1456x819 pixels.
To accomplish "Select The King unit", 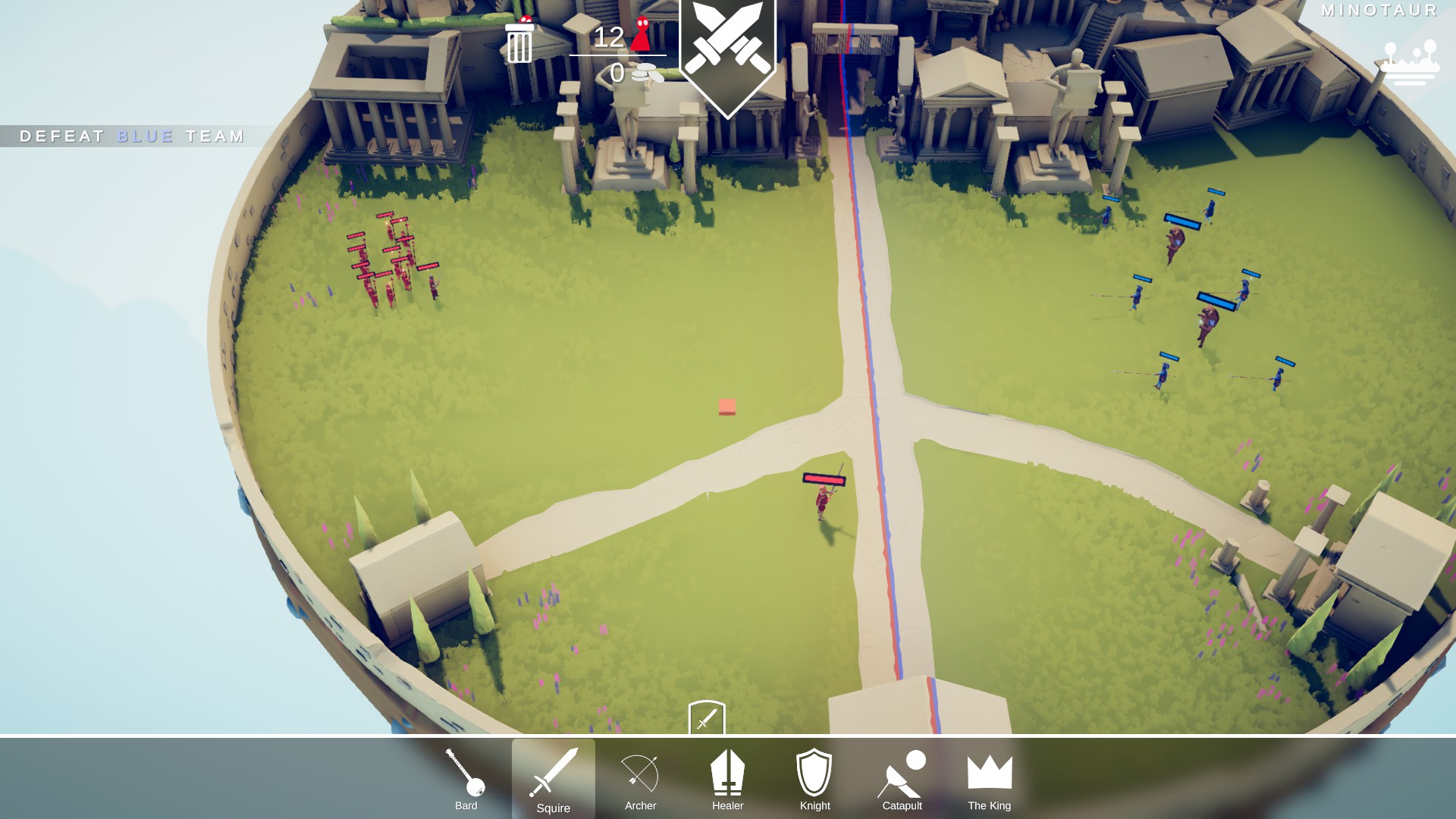I will [x=989, y=780].
